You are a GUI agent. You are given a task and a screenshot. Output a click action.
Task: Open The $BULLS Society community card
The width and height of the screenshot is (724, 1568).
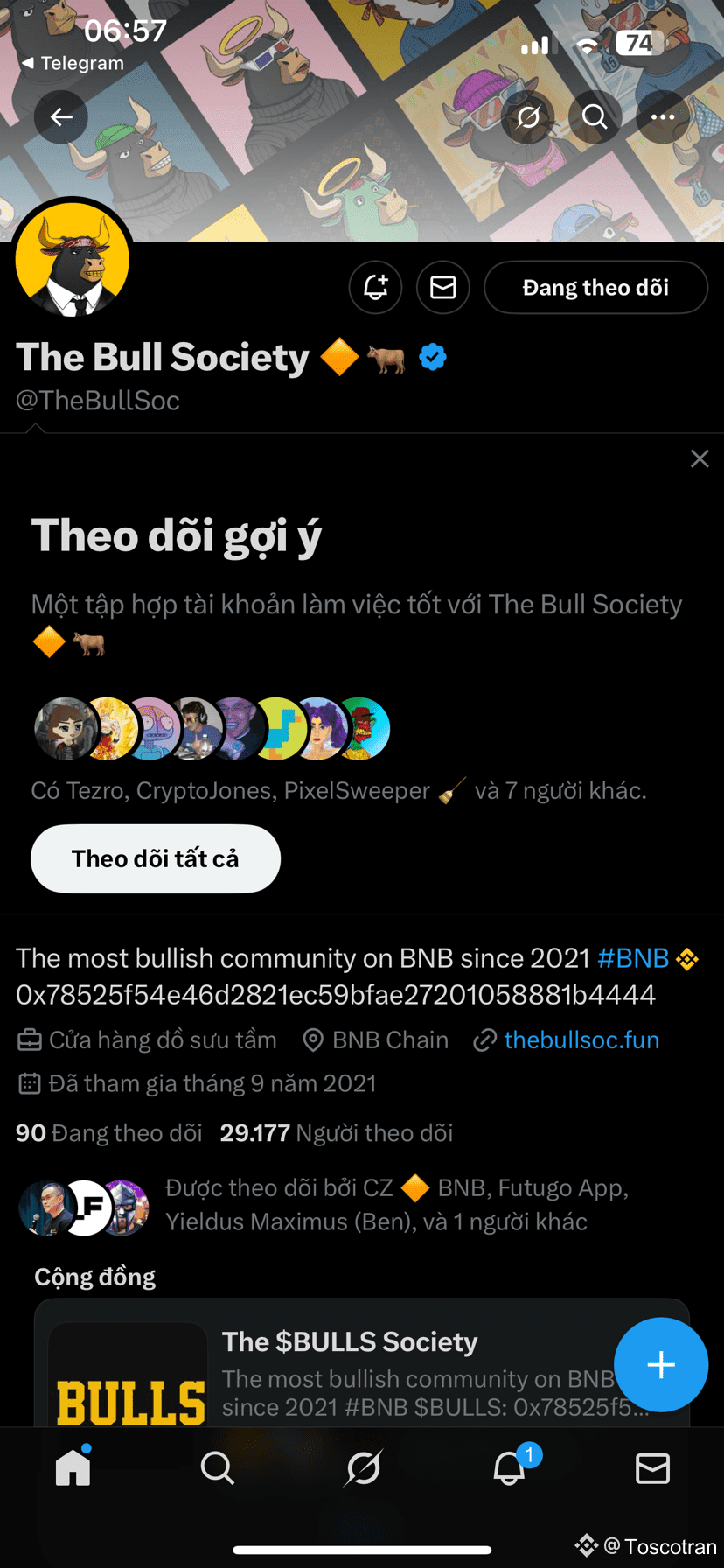(x=350, y=1365)
